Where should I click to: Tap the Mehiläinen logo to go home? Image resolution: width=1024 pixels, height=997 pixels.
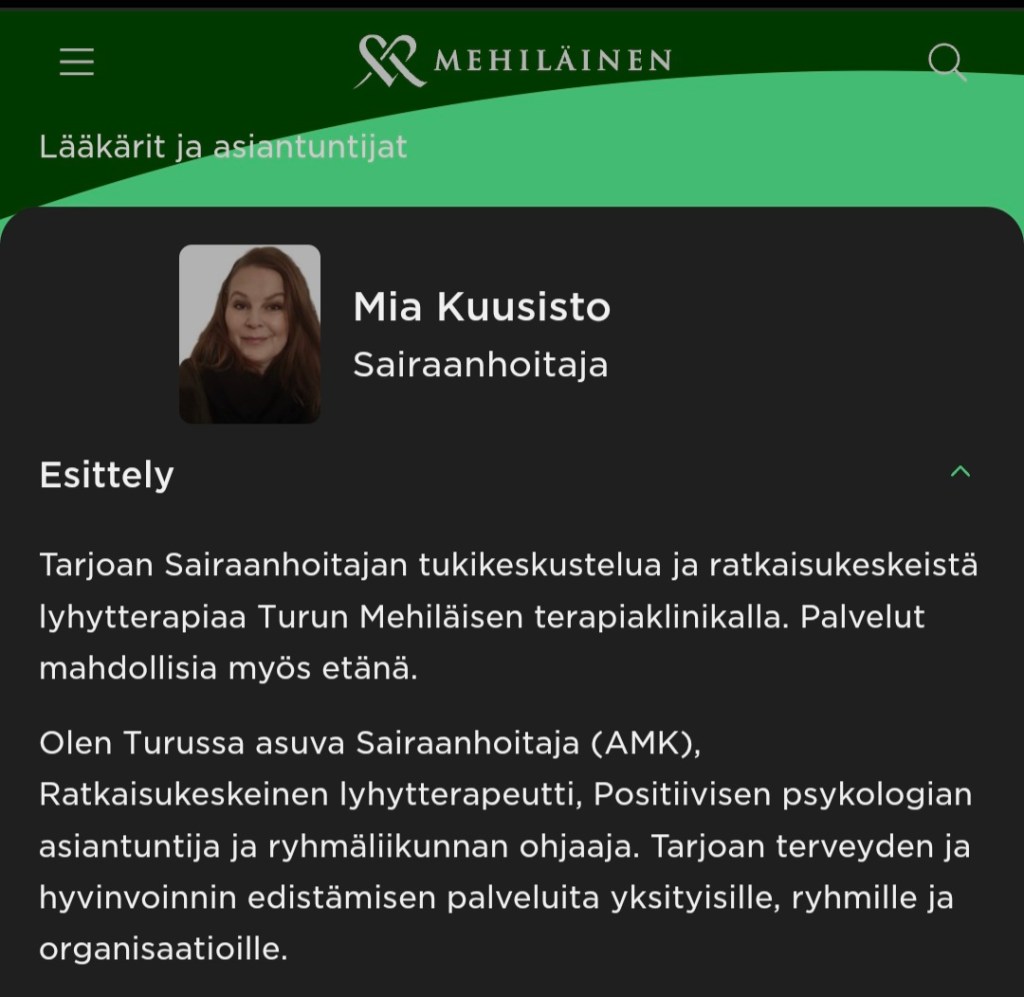coord(513,61)
